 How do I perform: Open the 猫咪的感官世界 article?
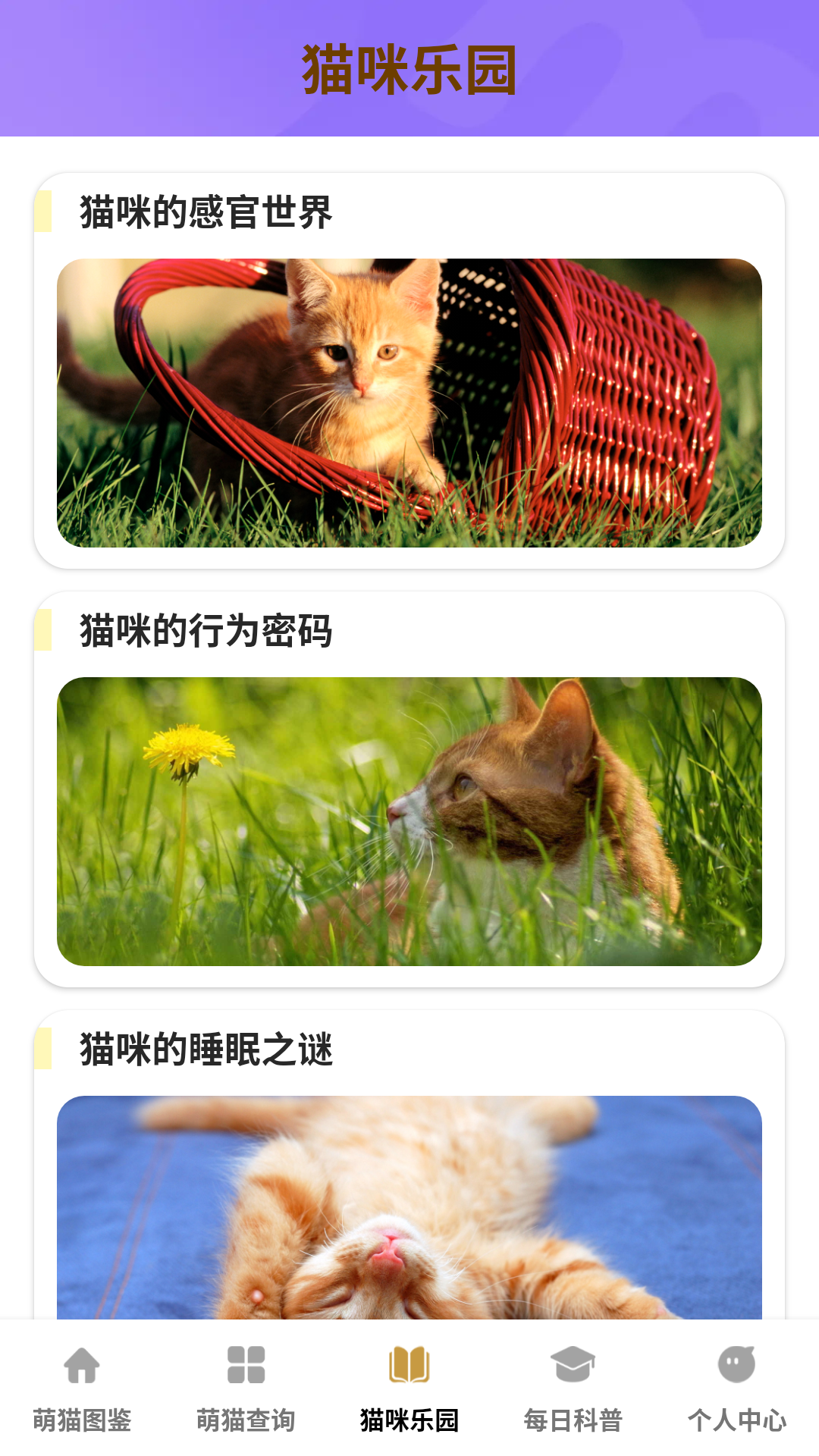pyautogui.click(x=205, y=211)
